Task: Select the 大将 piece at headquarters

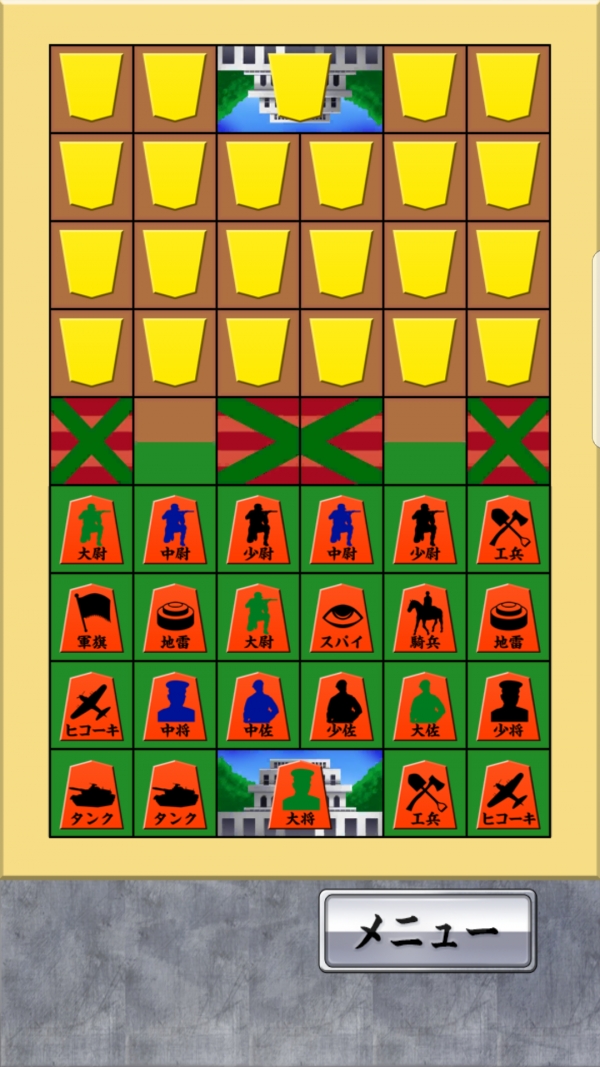Action: click(300, 794)
